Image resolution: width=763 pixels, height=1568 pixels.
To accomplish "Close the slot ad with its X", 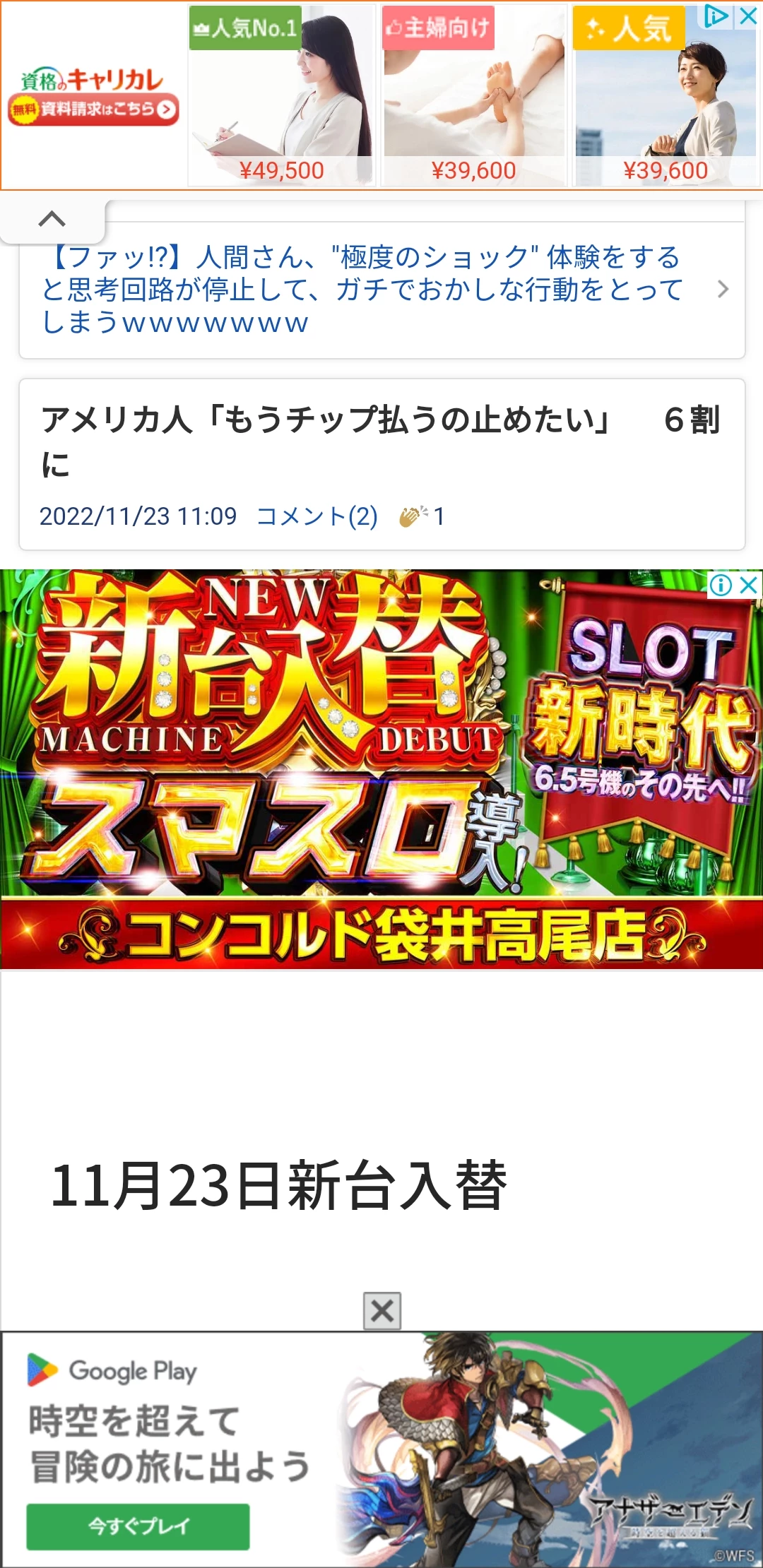I will click(x=749, y=585).
